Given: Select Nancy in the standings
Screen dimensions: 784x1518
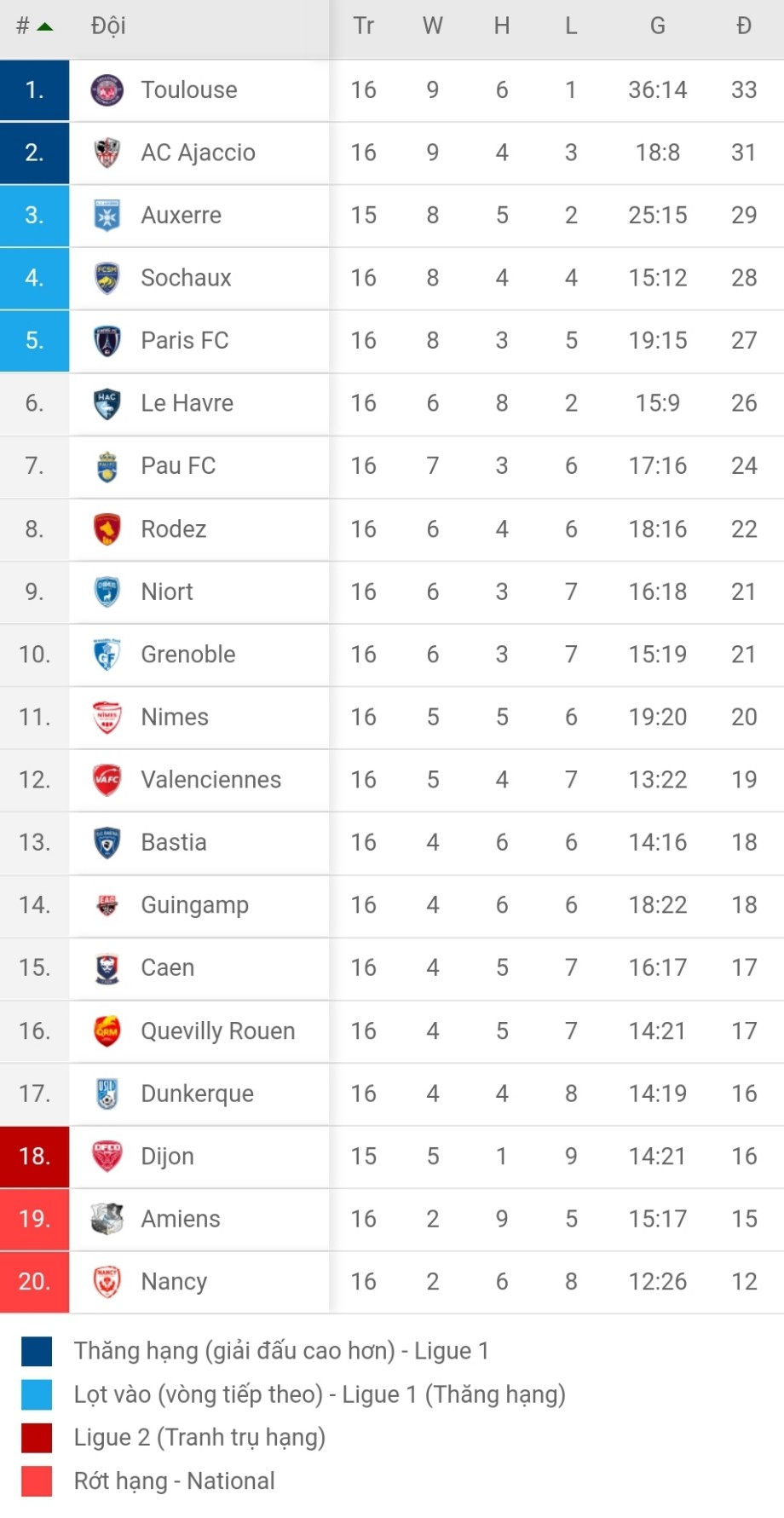Looking at the screenshot, I should [174, 1282].
